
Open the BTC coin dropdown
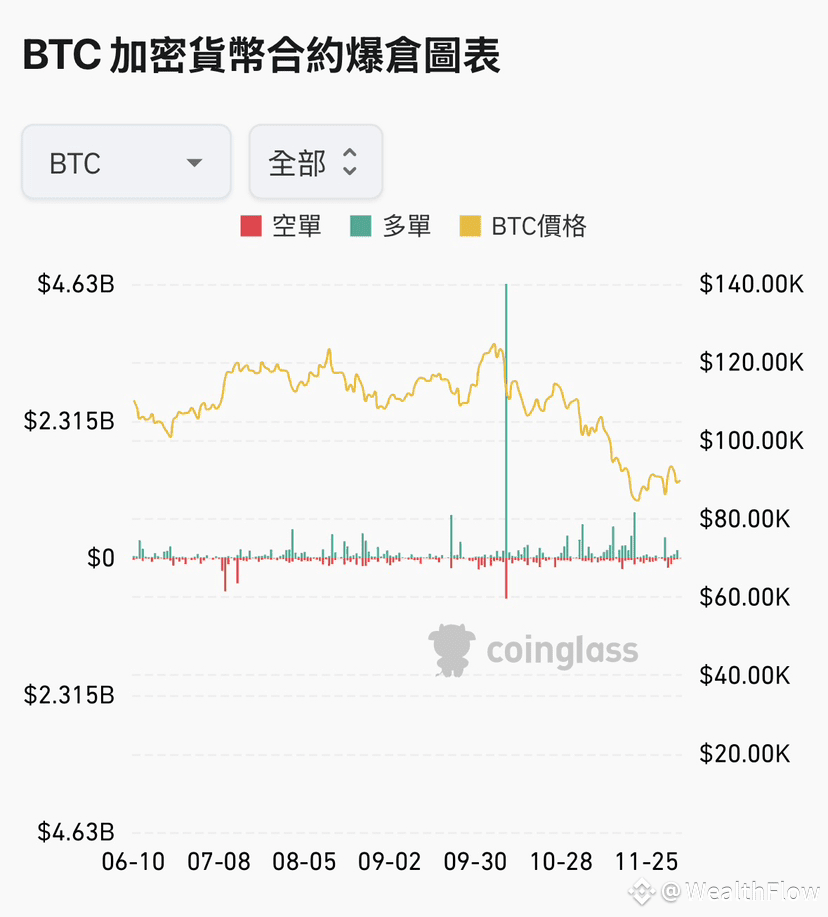(x=126, y=162)
